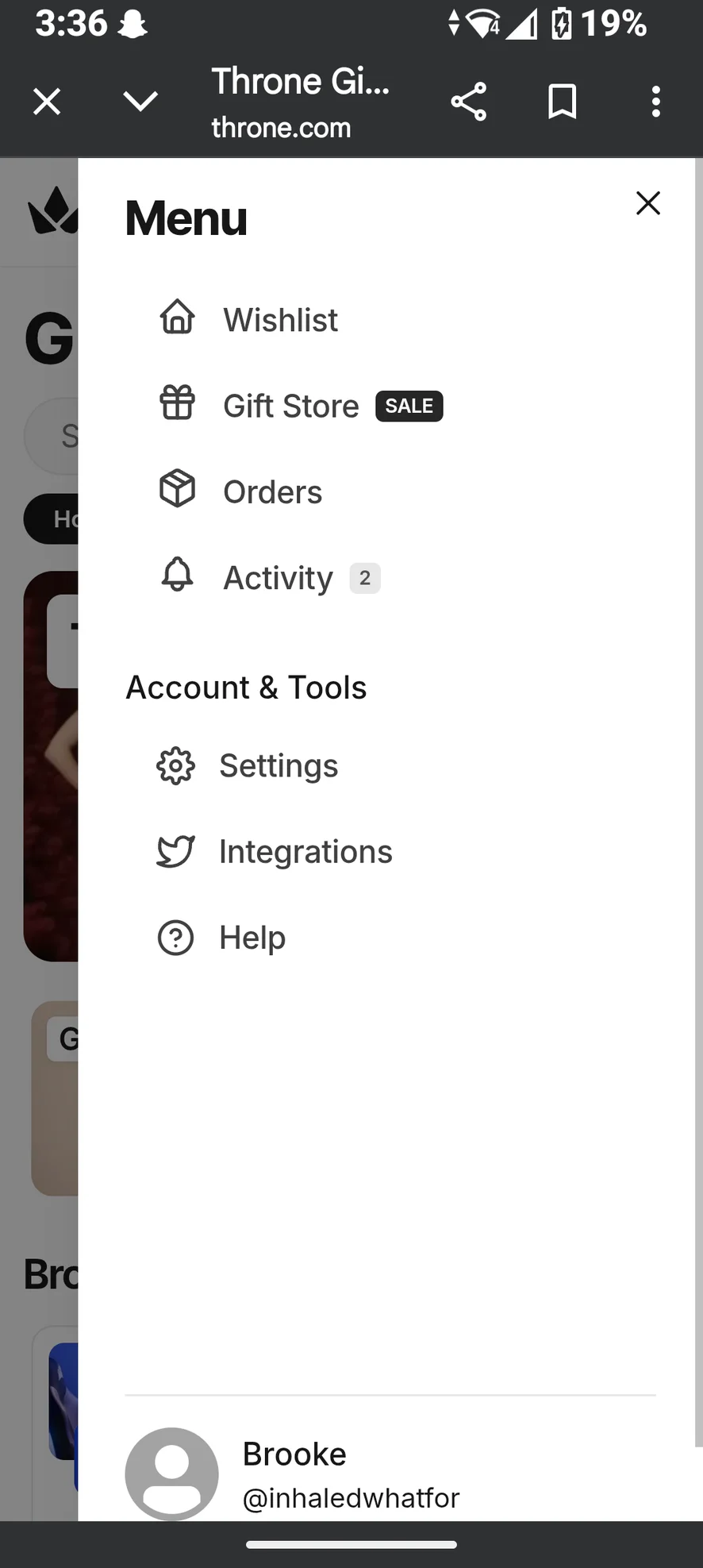Image resolution: width=703 pixels, height=1568 pixels.
Task: Open Integrations
Action: pyautogui.click(x=305, y=851)
